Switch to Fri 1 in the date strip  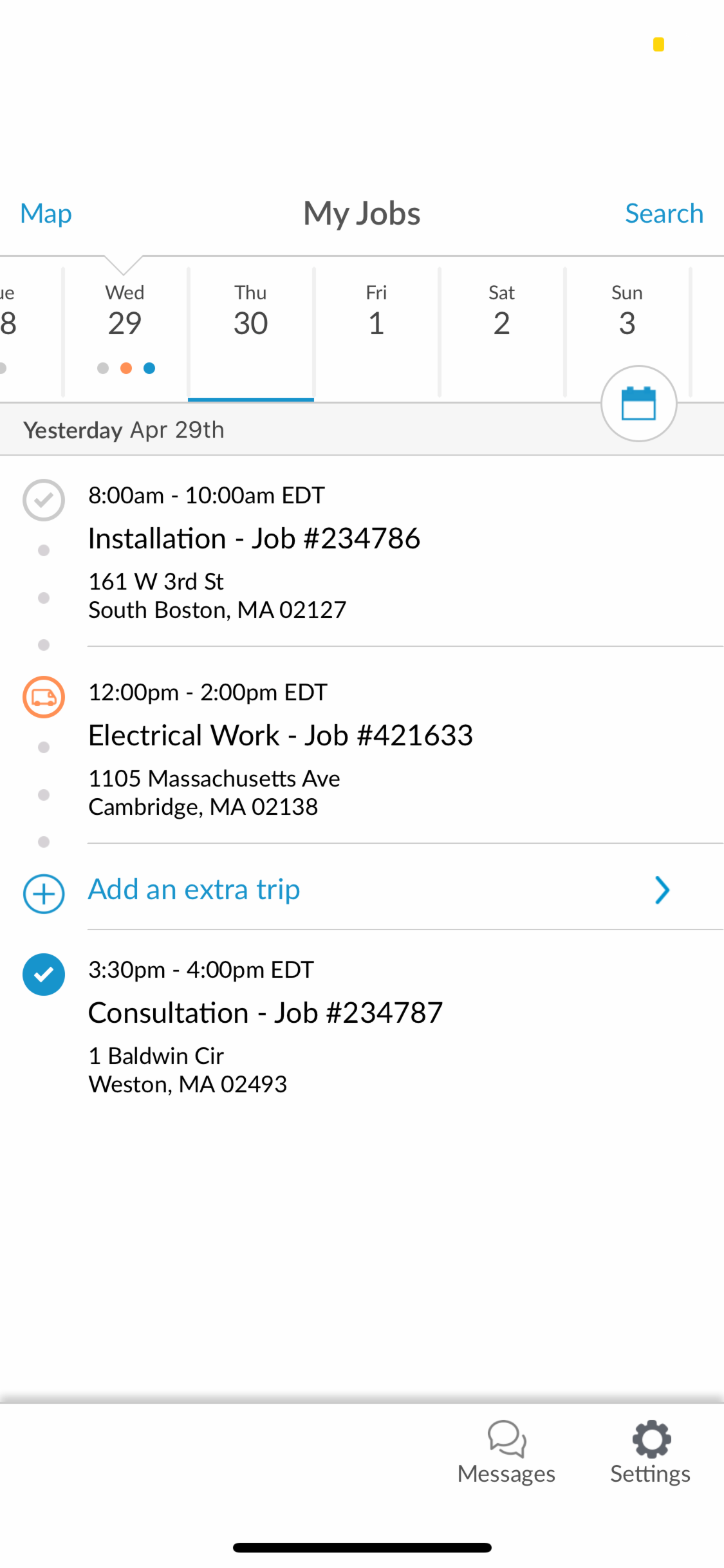coord(376,315)
